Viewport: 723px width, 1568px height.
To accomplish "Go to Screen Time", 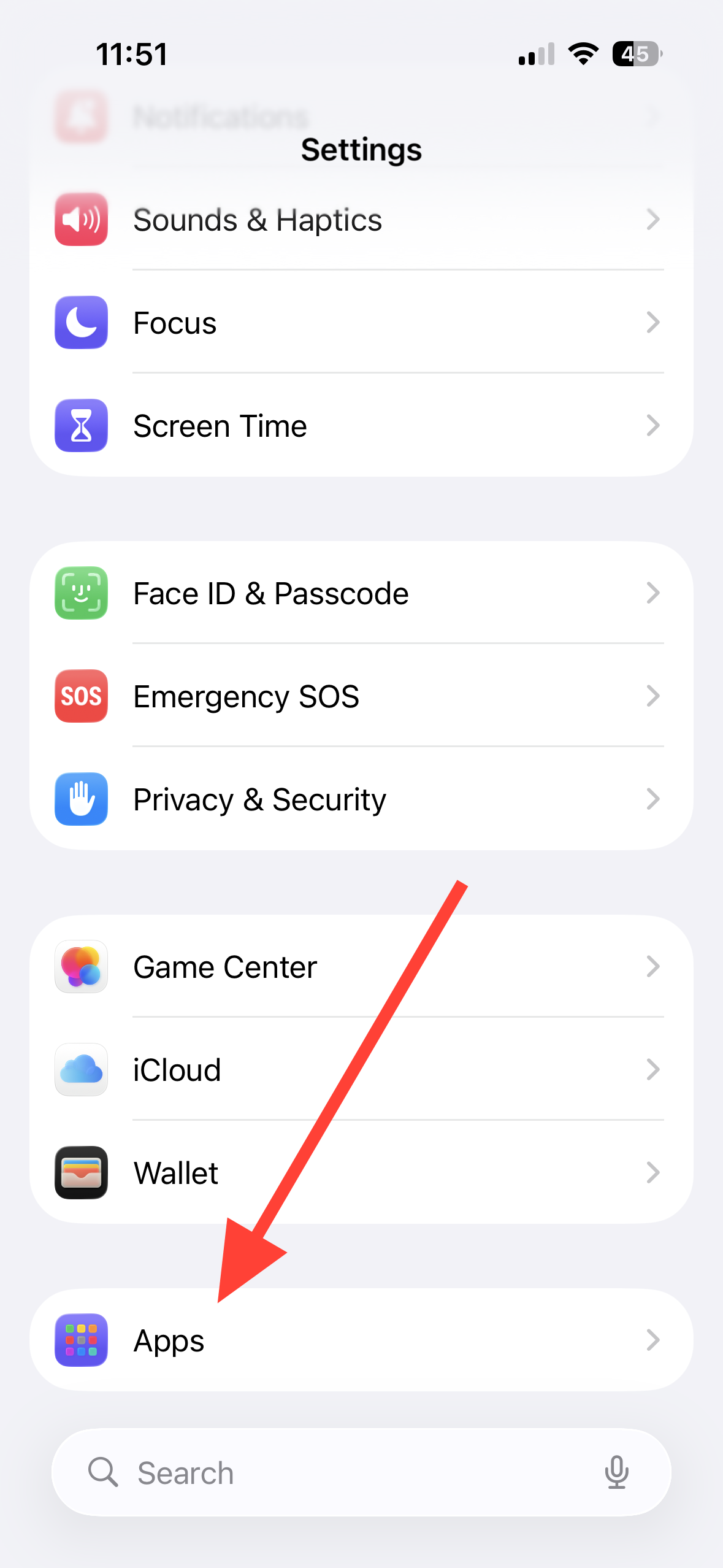I will (x=361, y=426).
